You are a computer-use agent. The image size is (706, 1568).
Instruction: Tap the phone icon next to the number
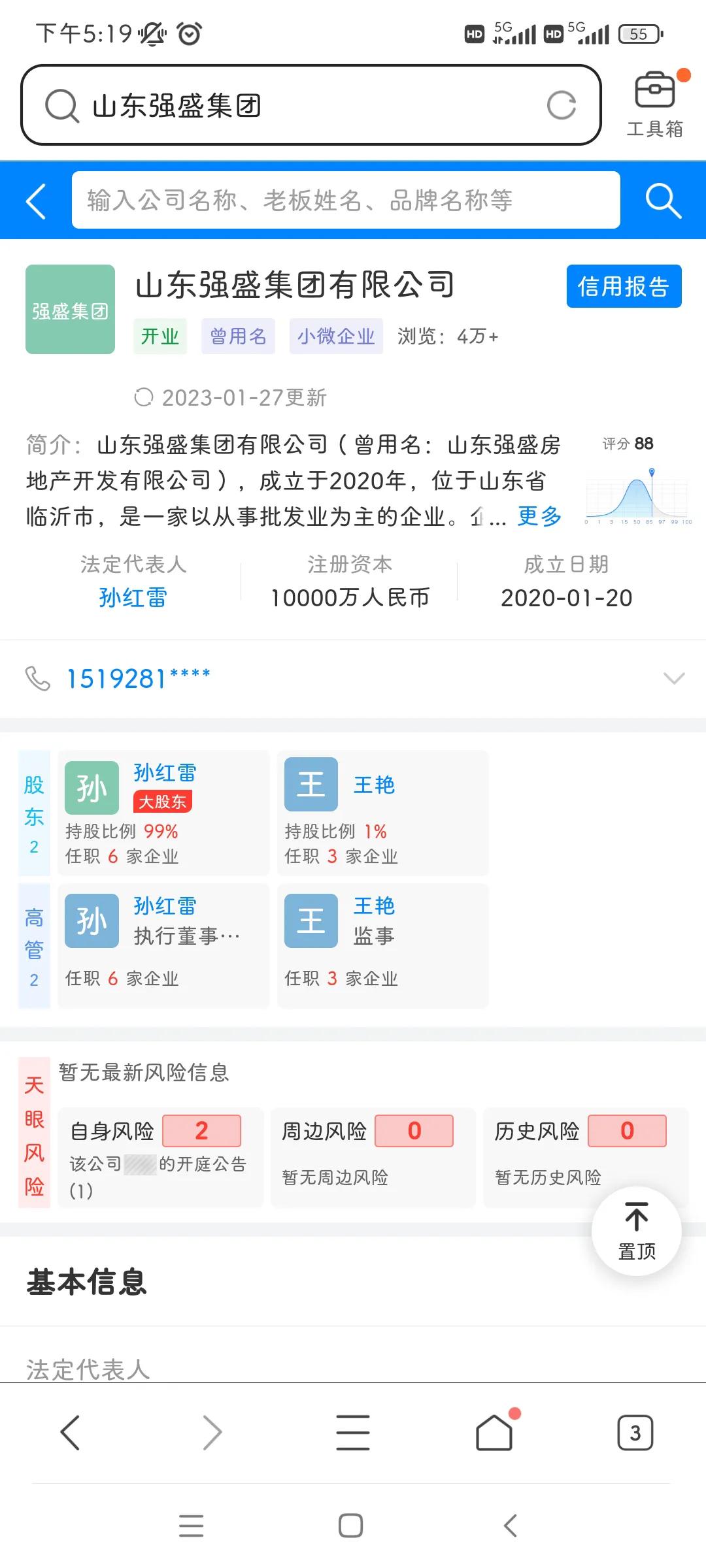(x=38, y=679)
